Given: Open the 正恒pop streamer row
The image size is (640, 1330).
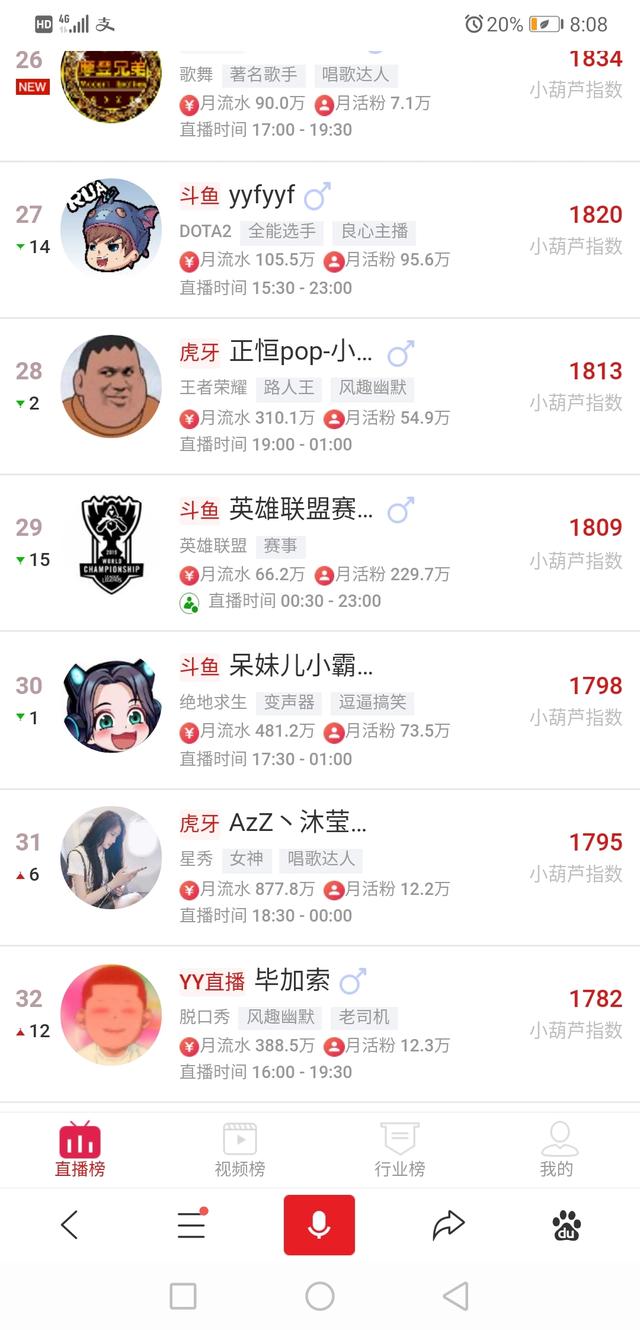Looking at the screenshot, I should tap(320, 397).
